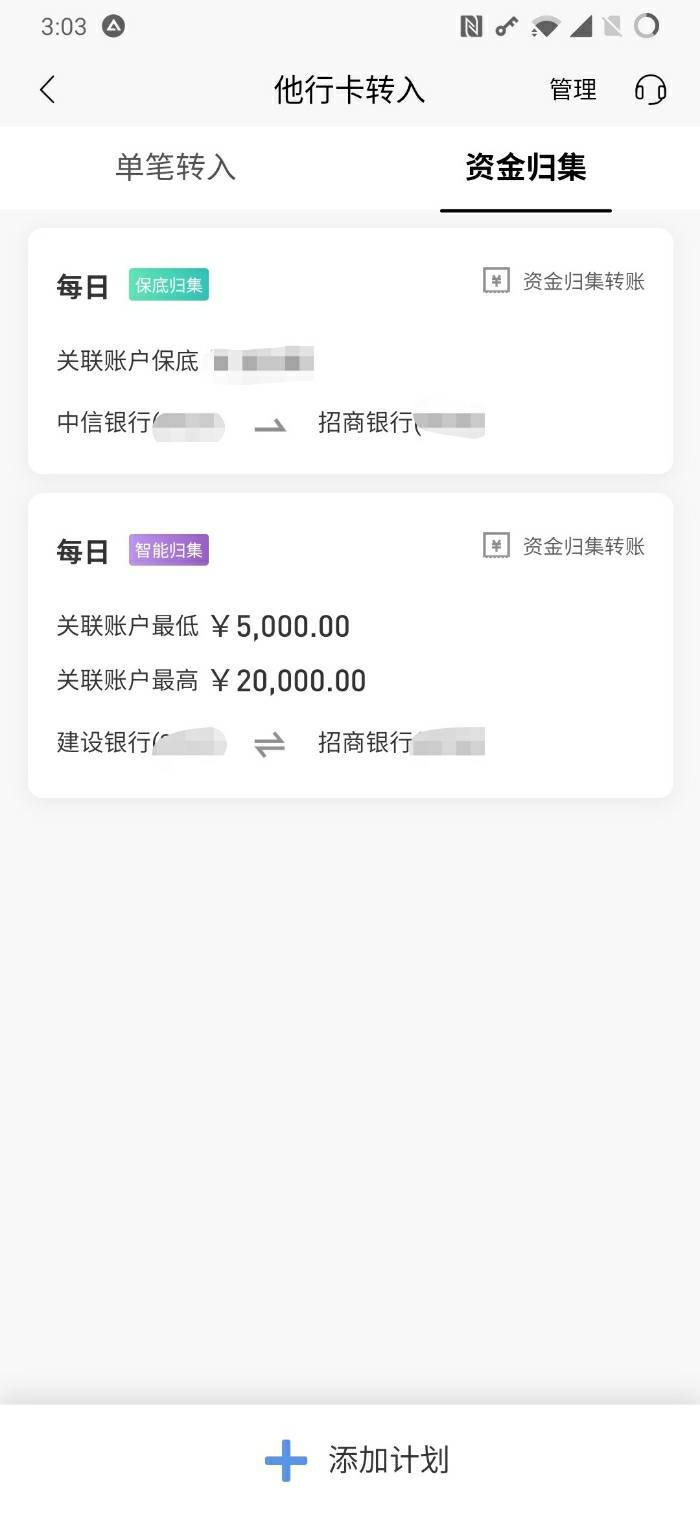Tap 添加计划 to add a plan
This screenshot has height=1516, width=700.
click(x=356, y=1460)
